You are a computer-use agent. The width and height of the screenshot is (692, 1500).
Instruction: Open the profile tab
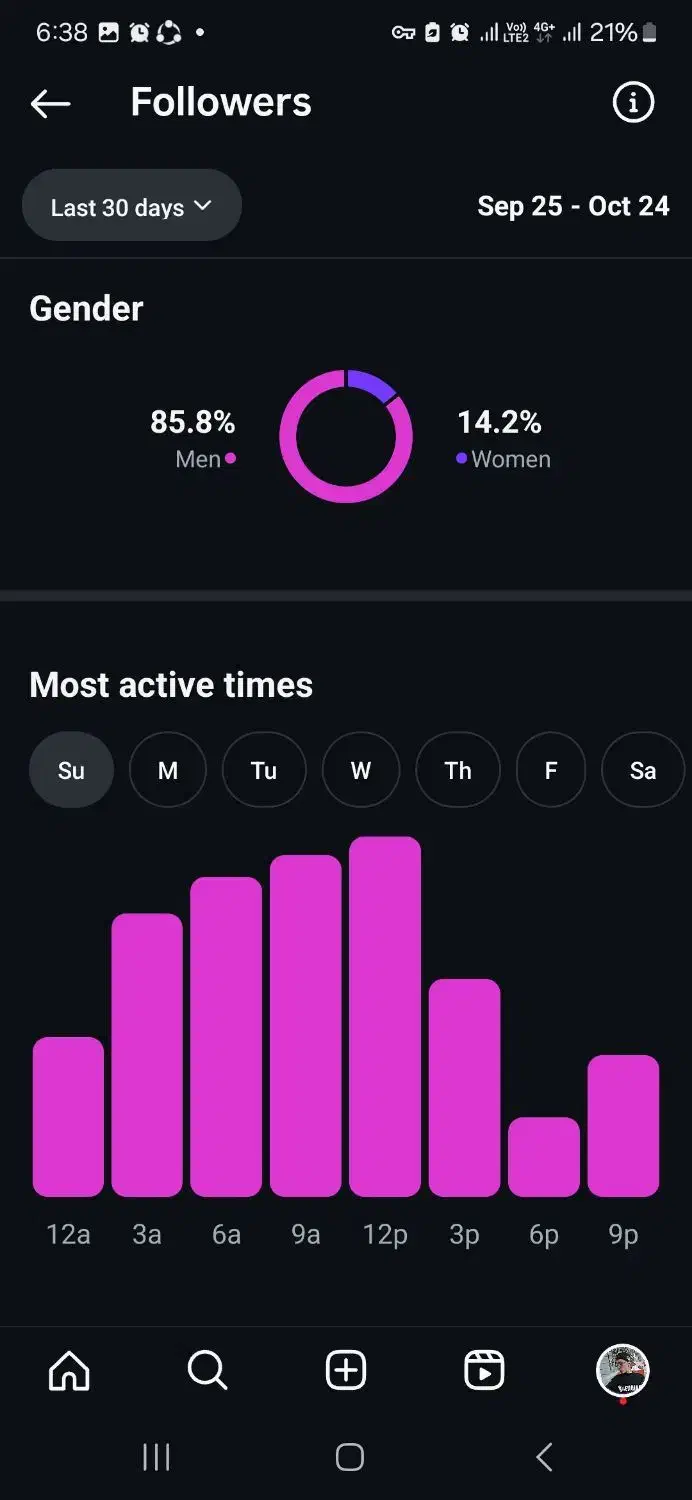pos(622,1370)
